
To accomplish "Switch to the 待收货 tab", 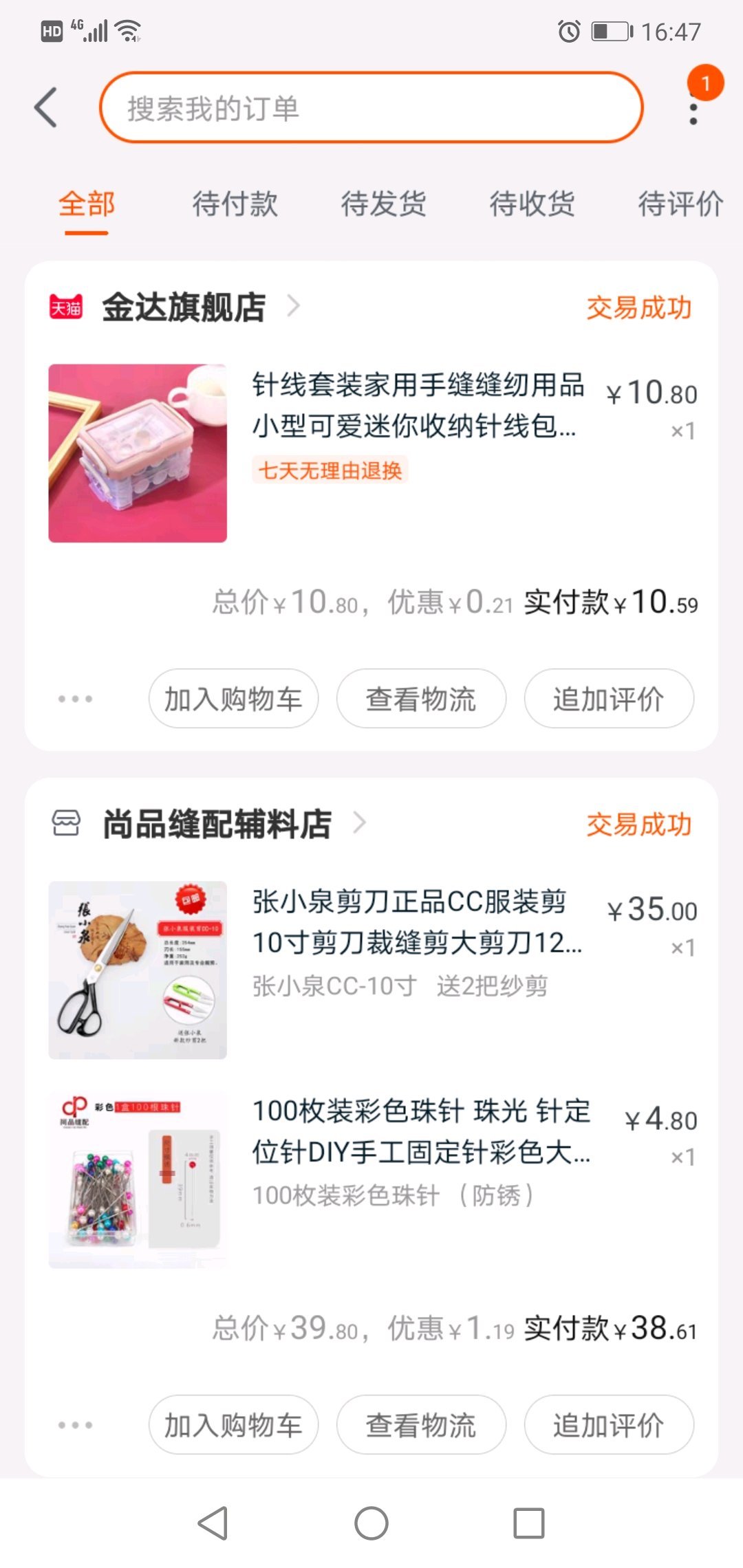I will [x=532, y=204].
